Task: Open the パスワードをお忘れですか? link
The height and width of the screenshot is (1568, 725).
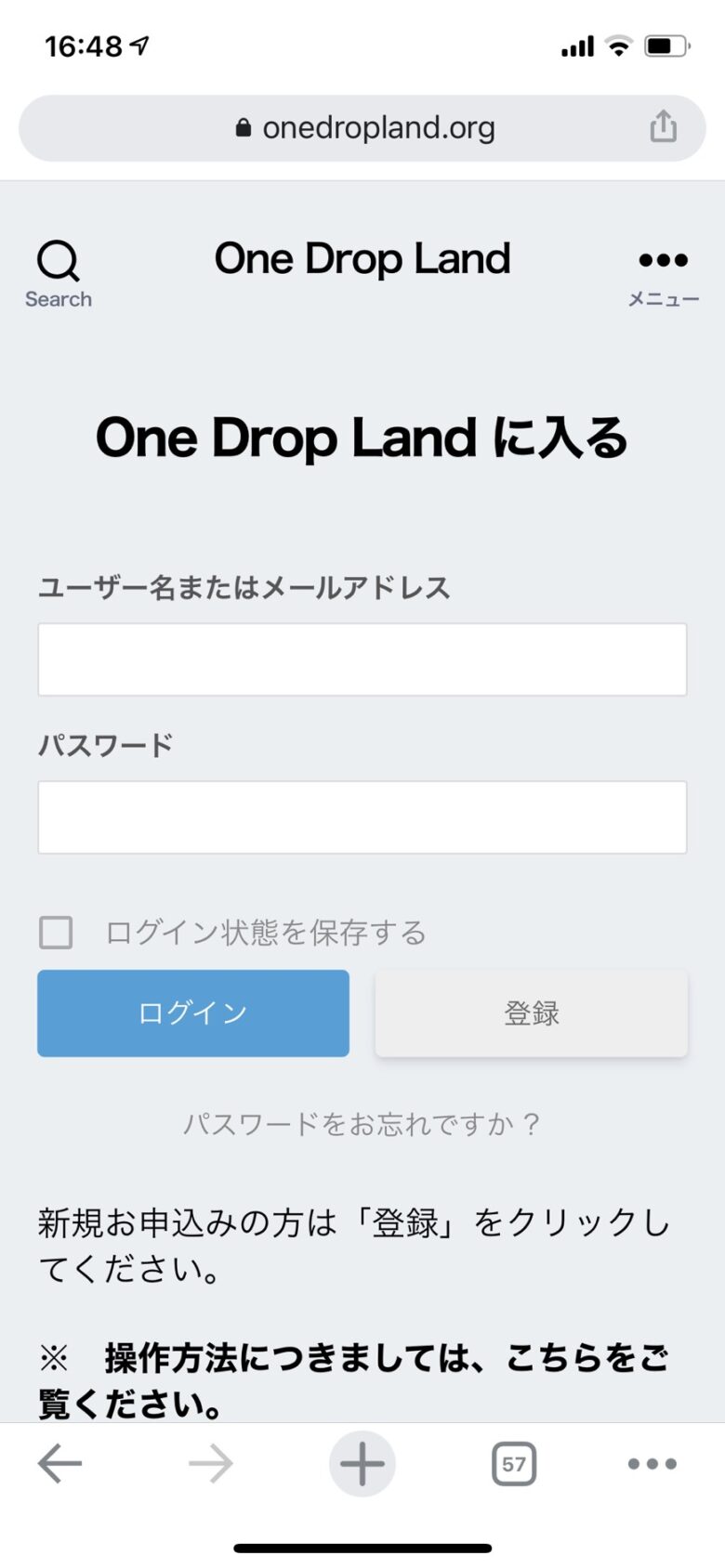Action: click(x=362, y=1124)
